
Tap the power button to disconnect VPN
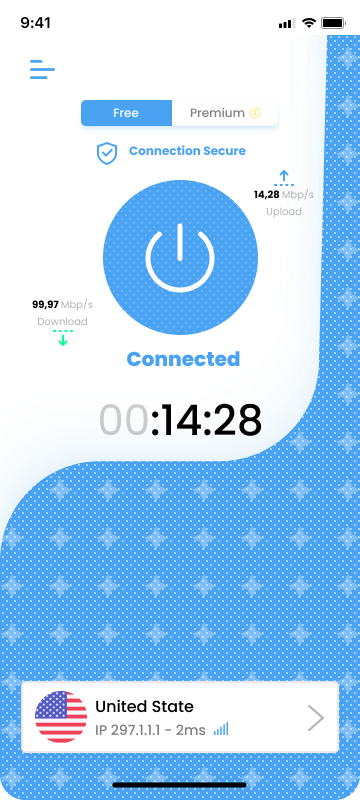[x=181, y=257]
